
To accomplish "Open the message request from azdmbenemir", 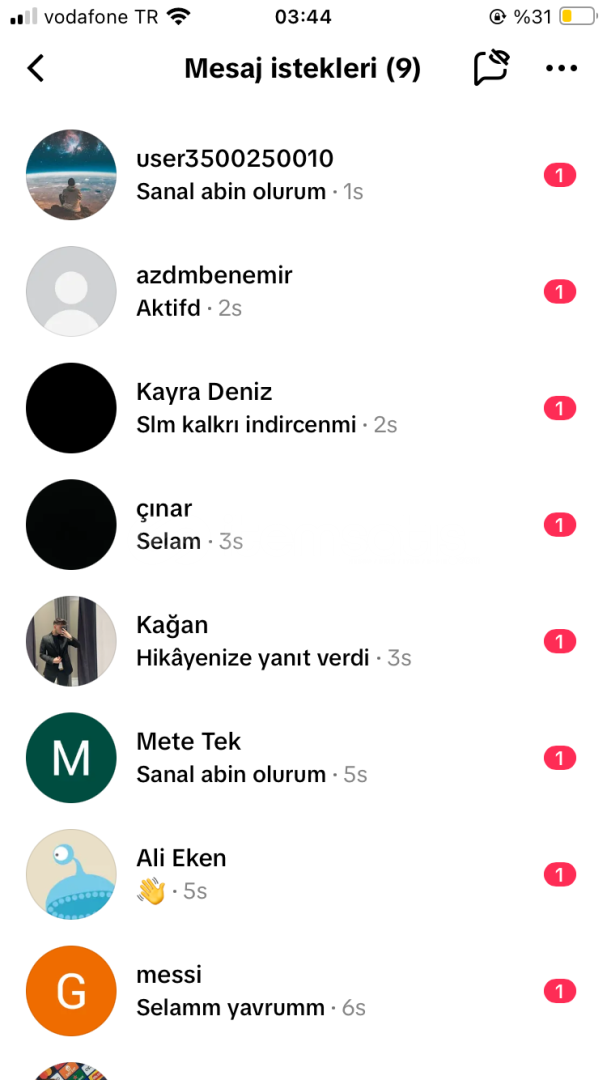I will pyautogui.click(x=303, y=291).
